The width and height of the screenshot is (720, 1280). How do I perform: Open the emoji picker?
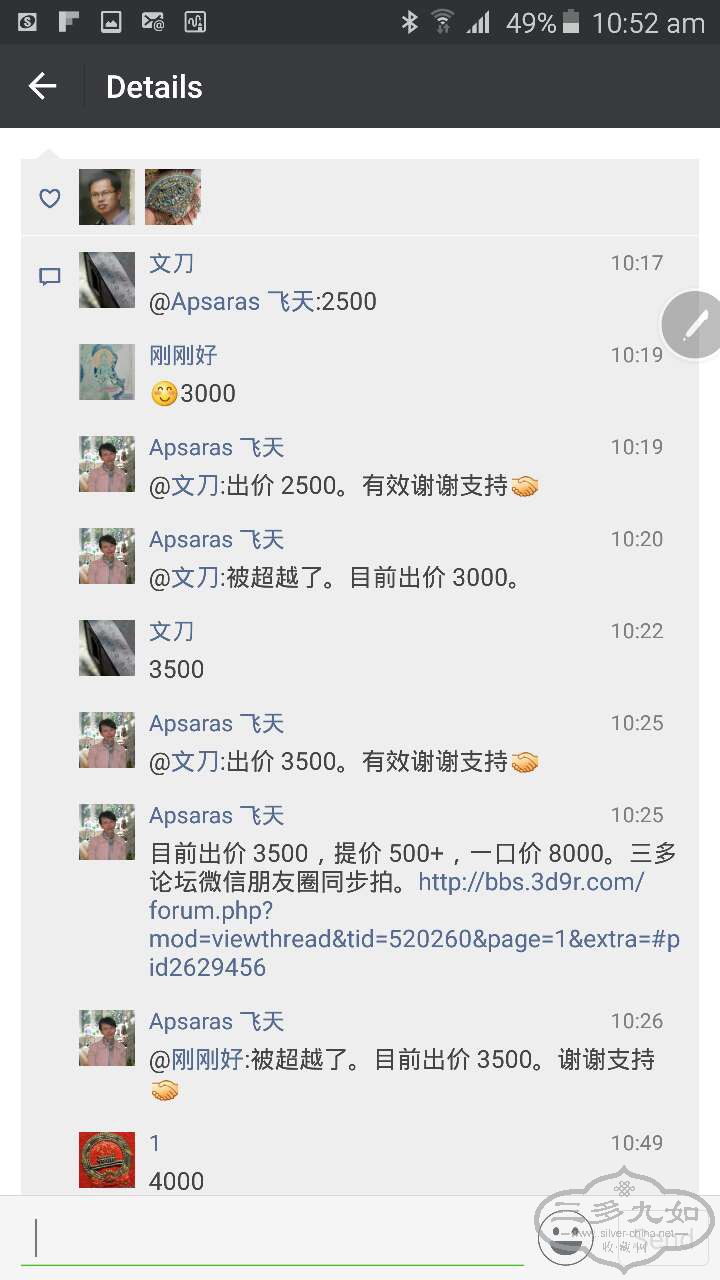tap(565, 1236)
